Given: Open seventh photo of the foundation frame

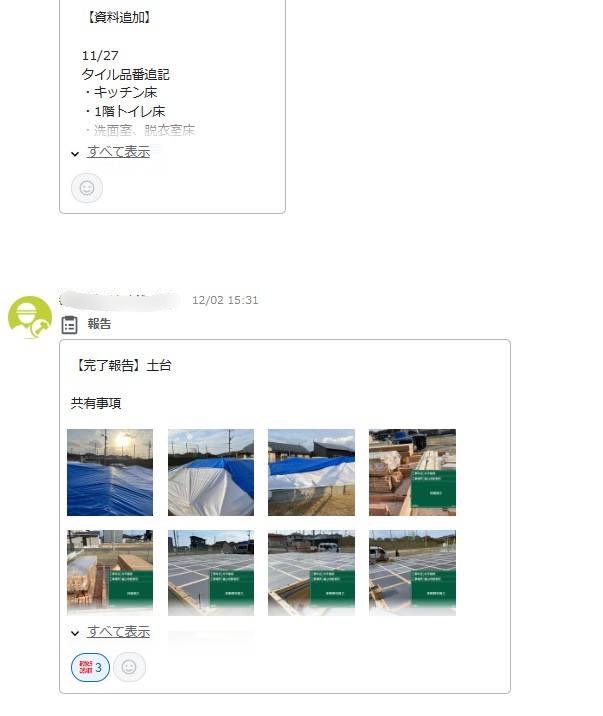Looking at the screenshot, I should [311, 572].
